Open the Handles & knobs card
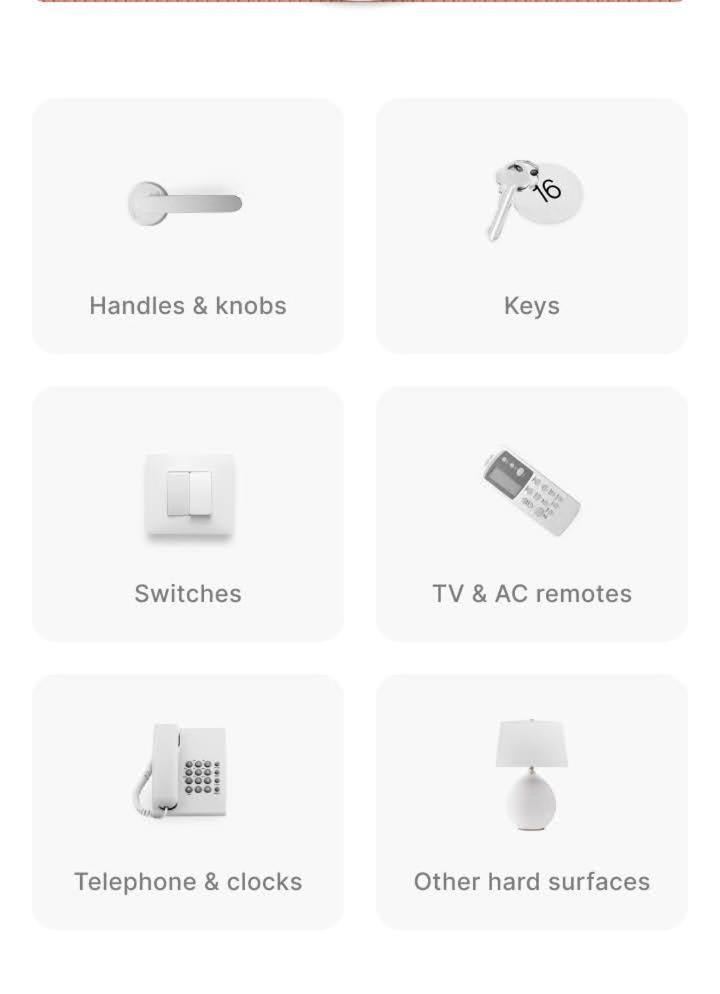The image size is (720, 994). tap(188, 226)
